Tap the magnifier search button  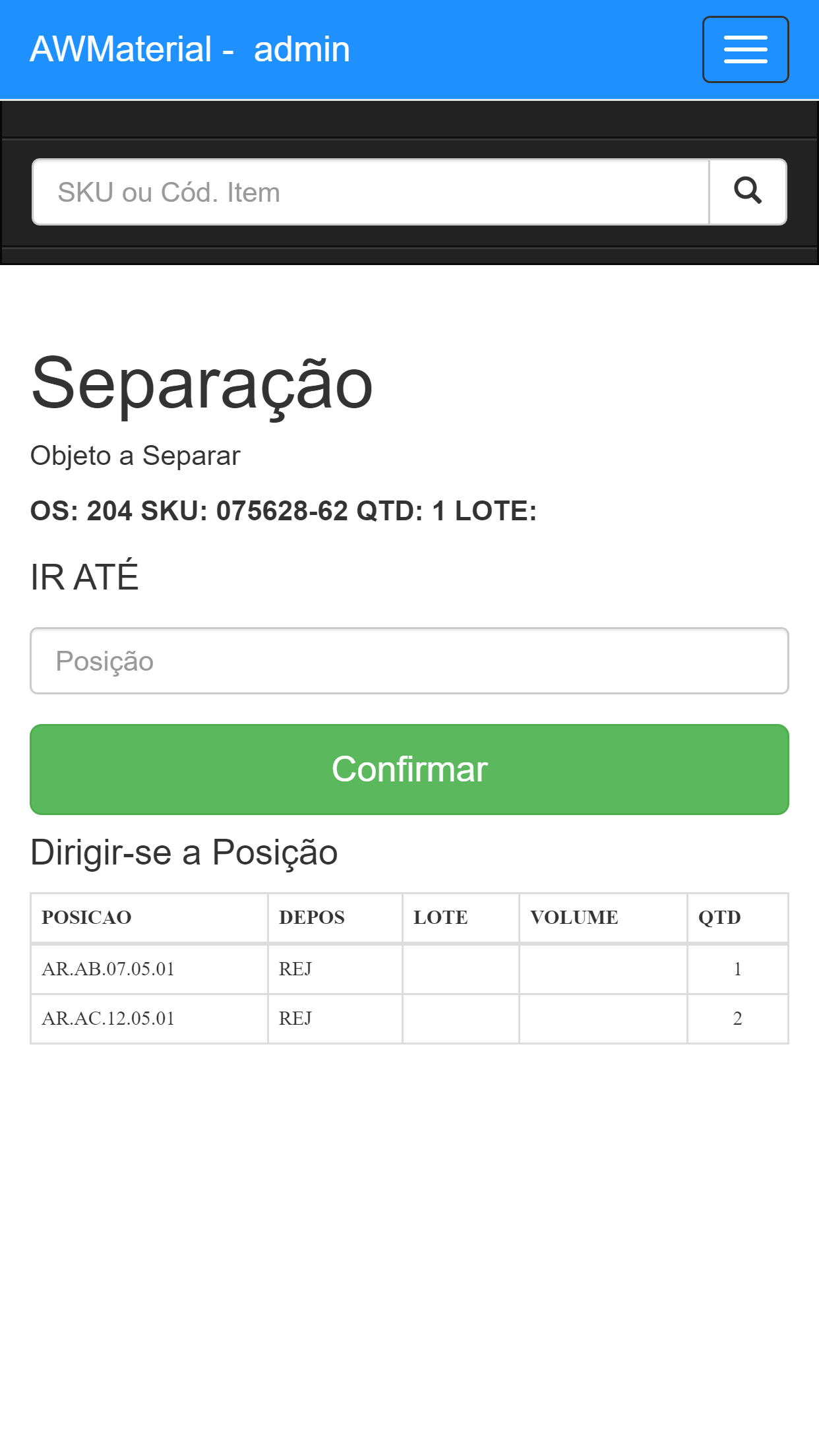(x=748, y=192)
